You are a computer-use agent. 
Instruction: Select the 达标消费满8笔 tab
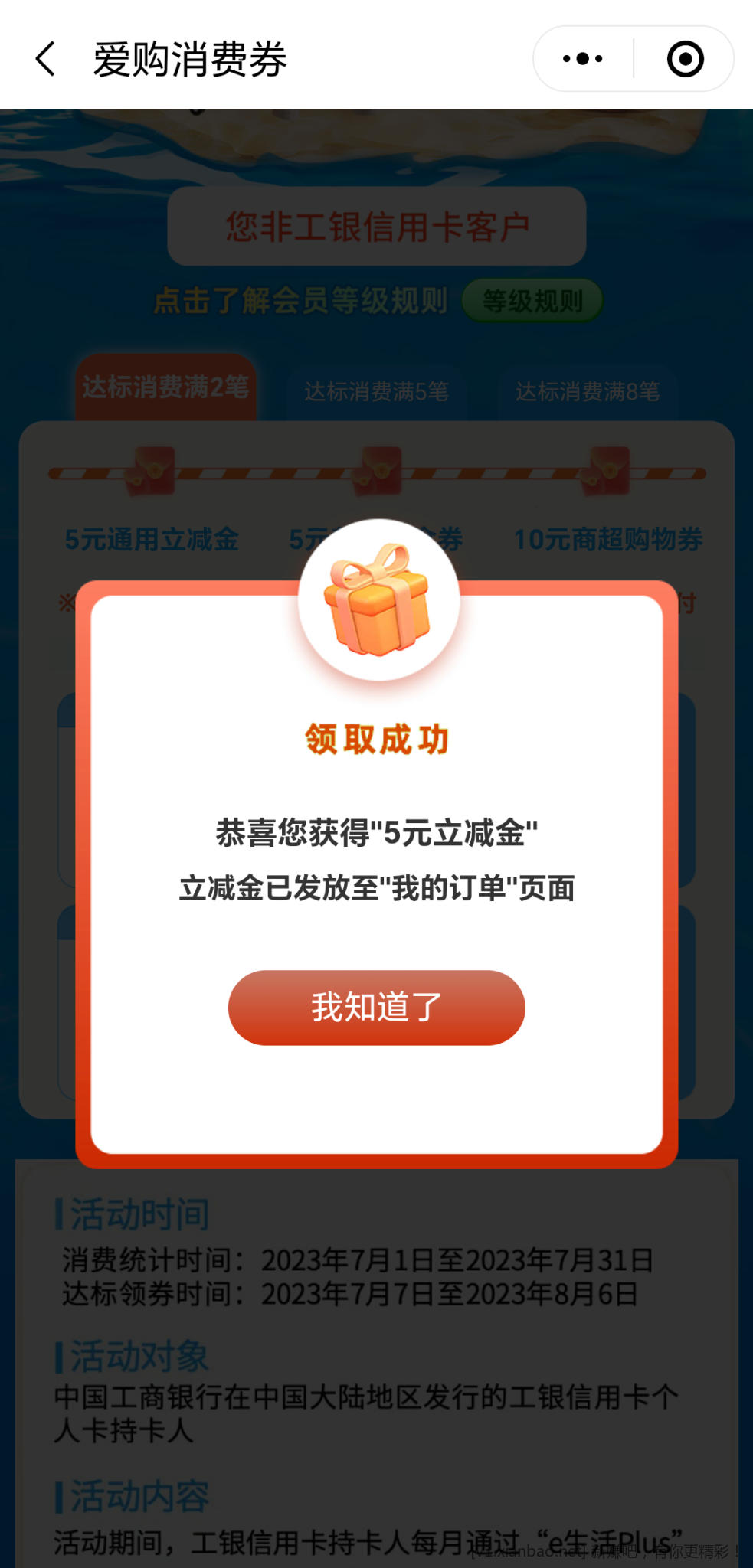click(x=588, y=392)
